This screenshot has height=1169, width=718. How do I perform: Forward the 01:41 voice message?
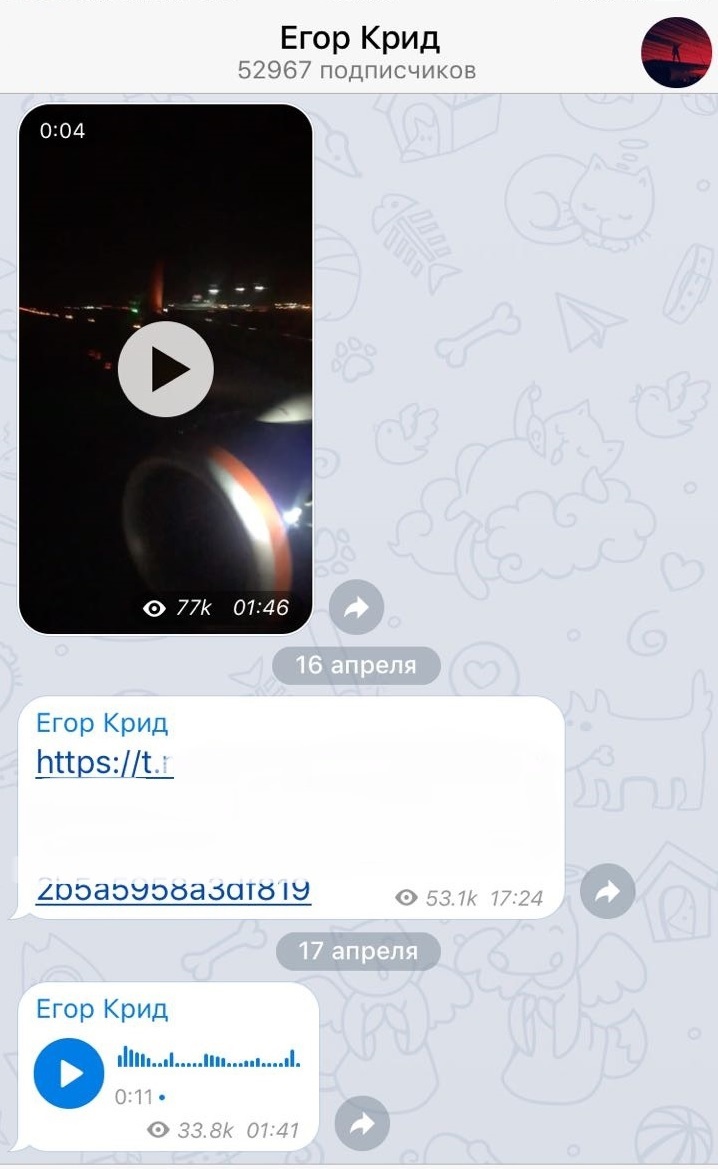(361, 1124)
